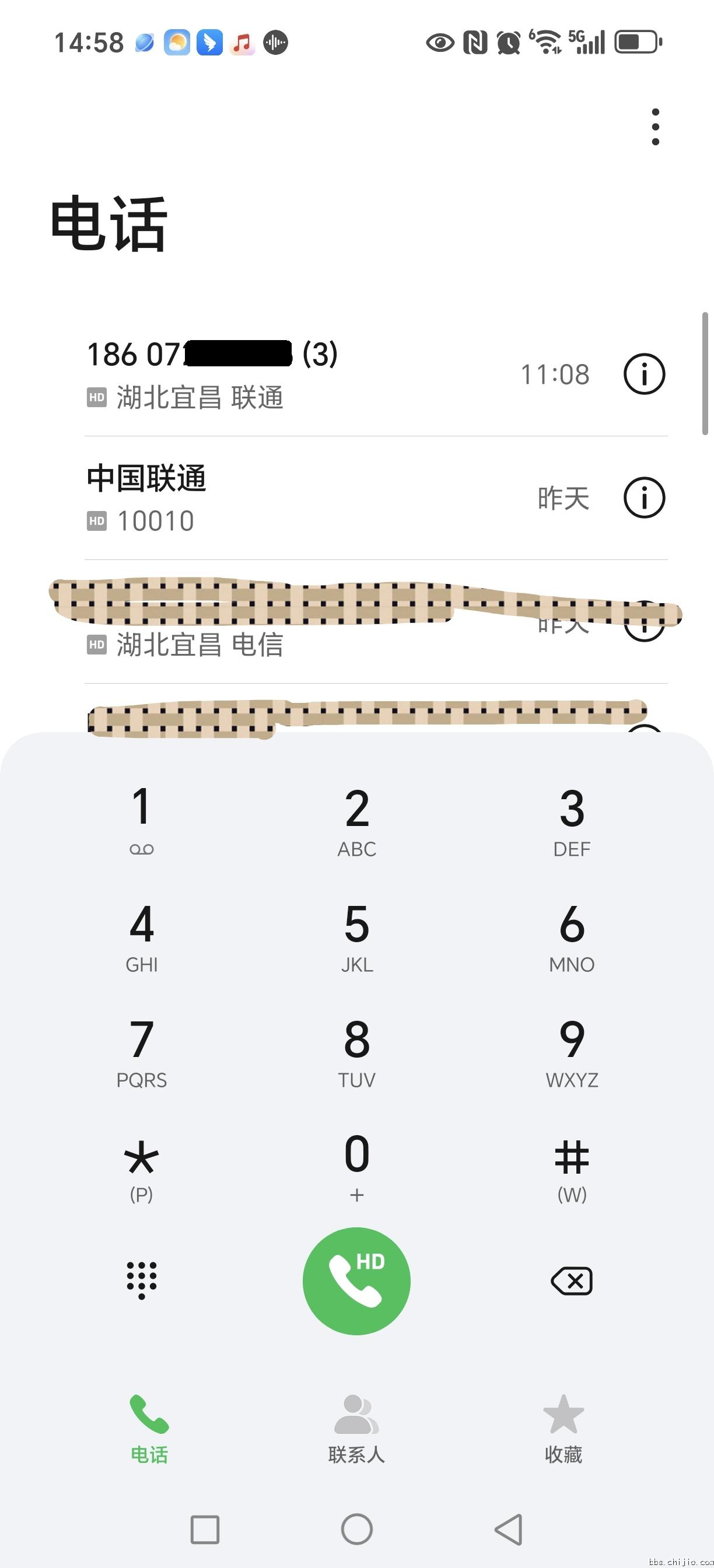Collapse the dial pad with the keypad icon

tap(142, 1280)
